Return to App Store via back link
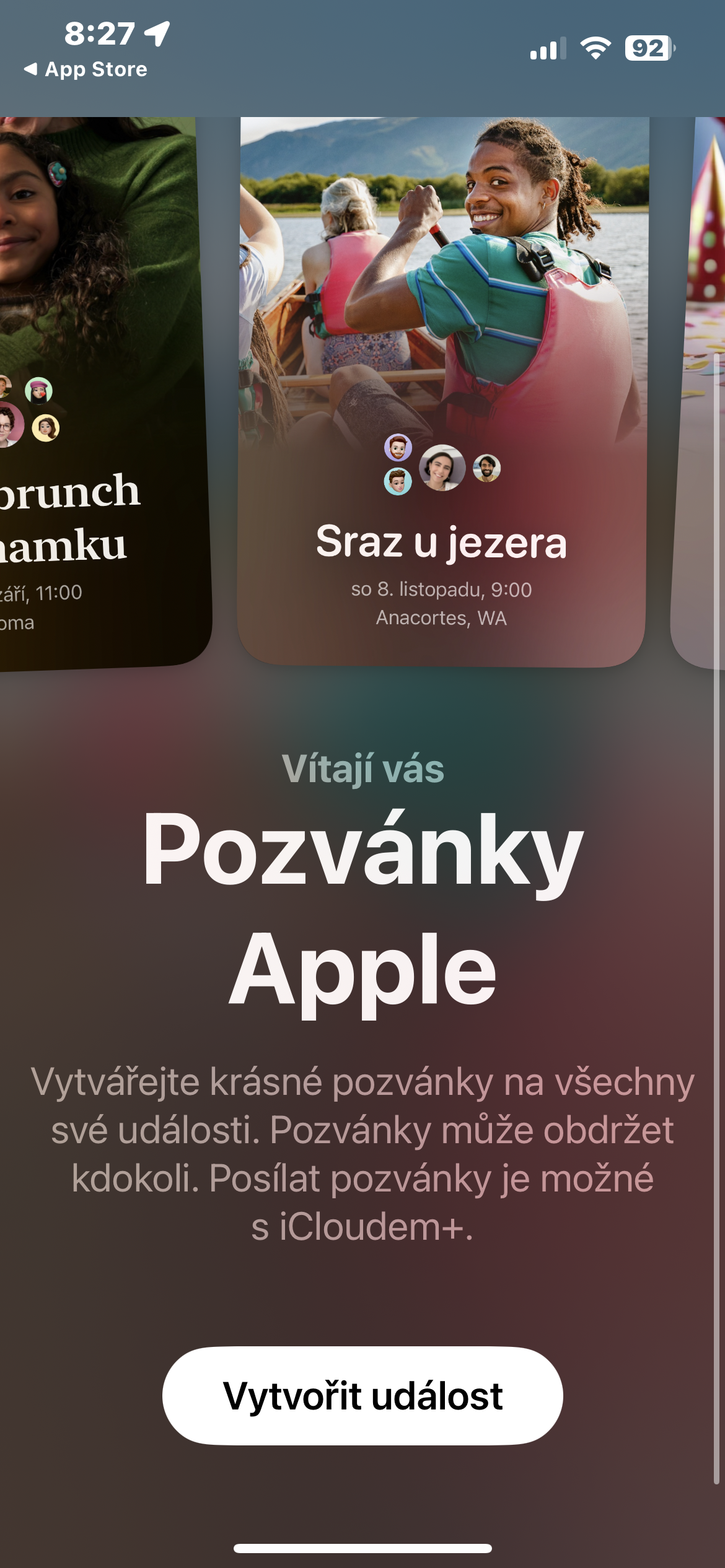725x1568 pixels. [x=86, y=69]
